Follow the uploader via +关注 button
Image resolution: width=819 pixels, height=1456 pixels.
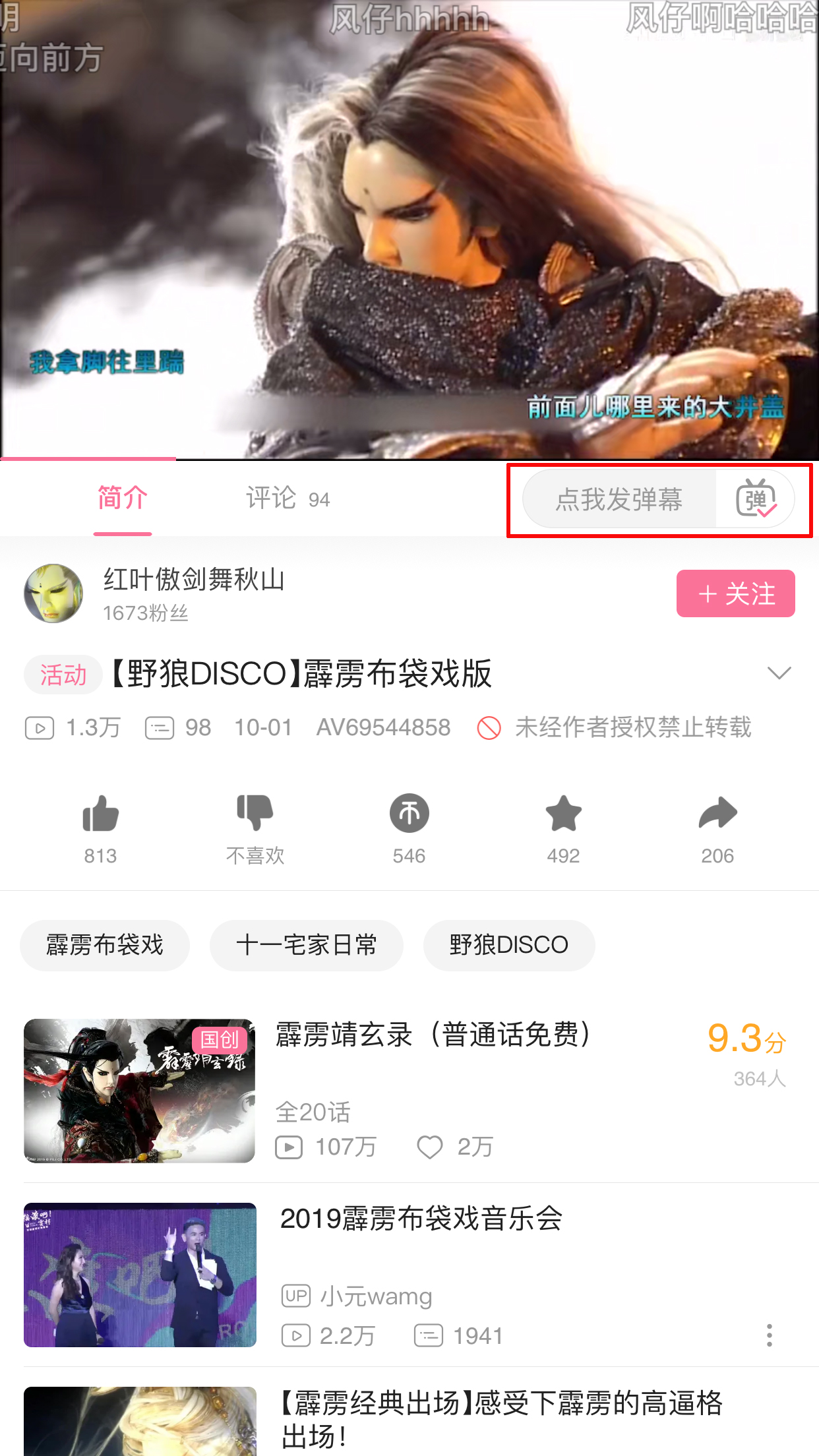[x=735, y=593]
